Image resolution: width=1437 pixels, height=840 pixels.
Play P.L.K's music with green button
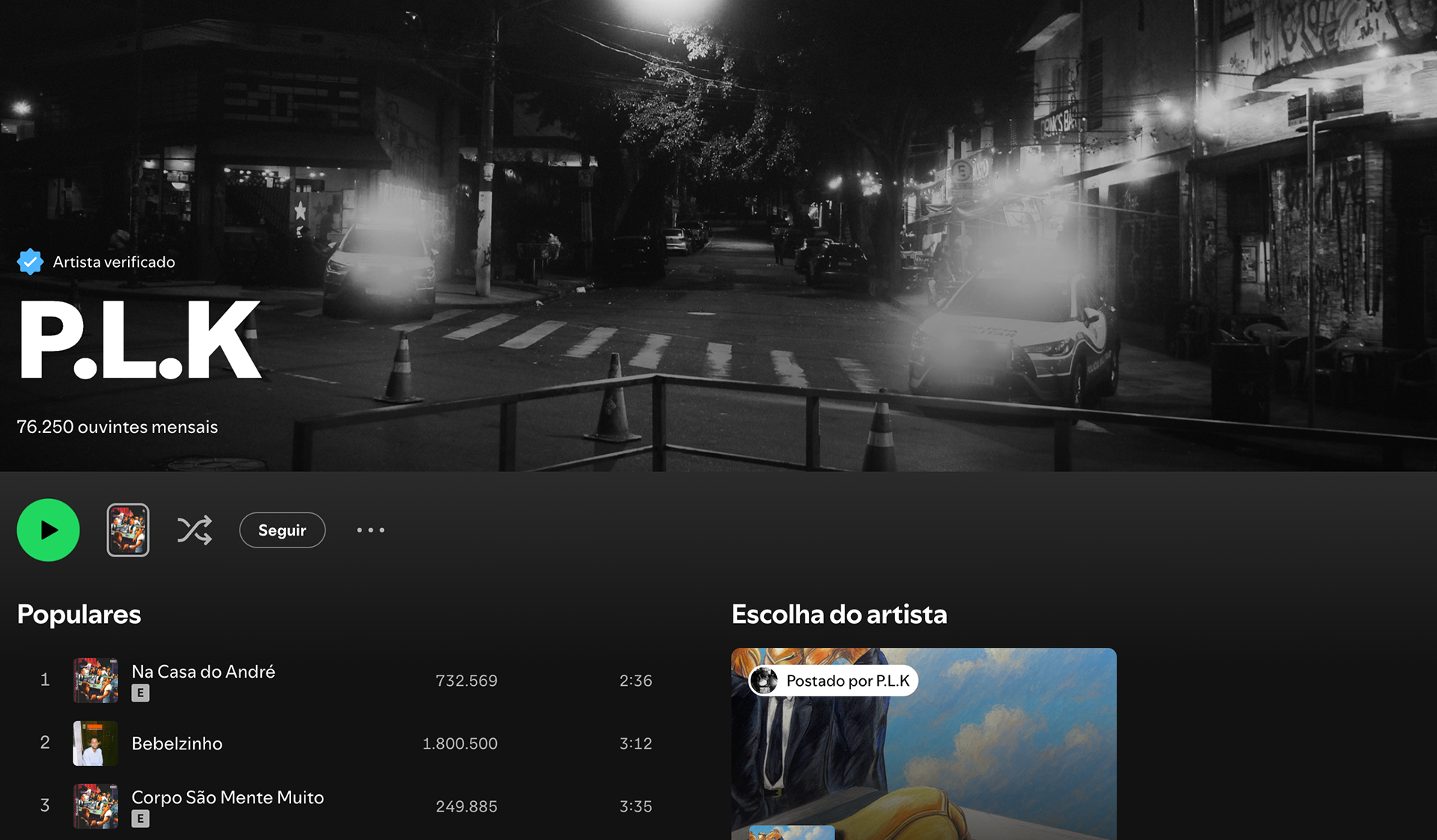48,530
